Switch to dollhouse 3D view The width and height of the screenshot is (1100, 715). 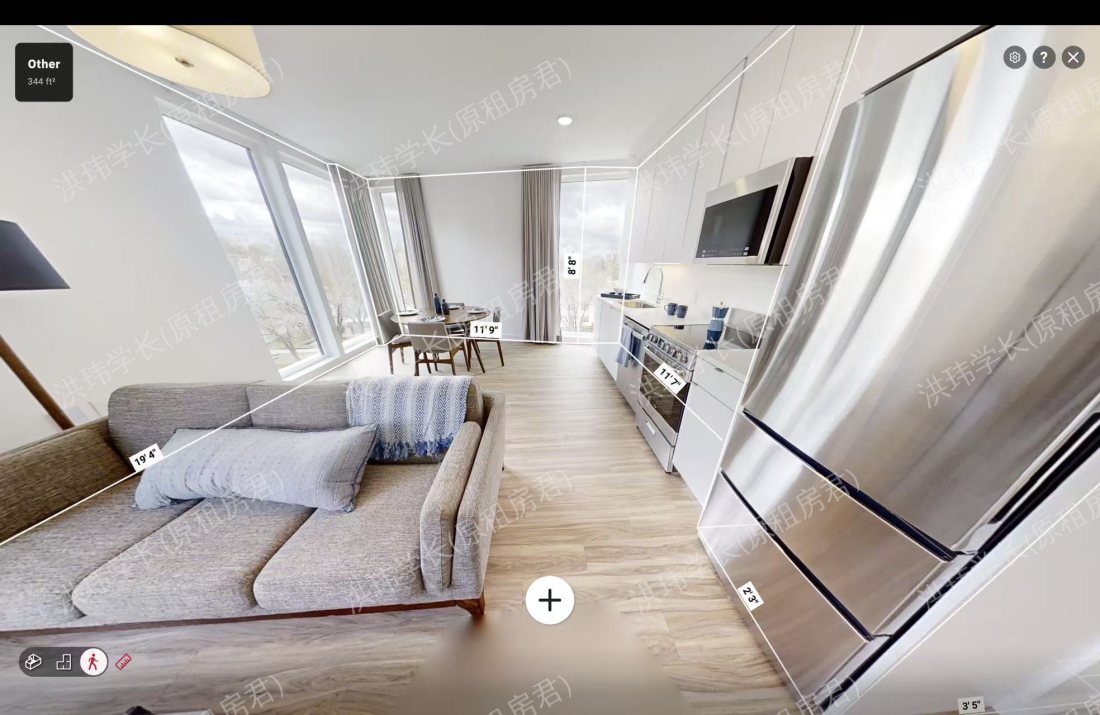click(x=34, y=662)
